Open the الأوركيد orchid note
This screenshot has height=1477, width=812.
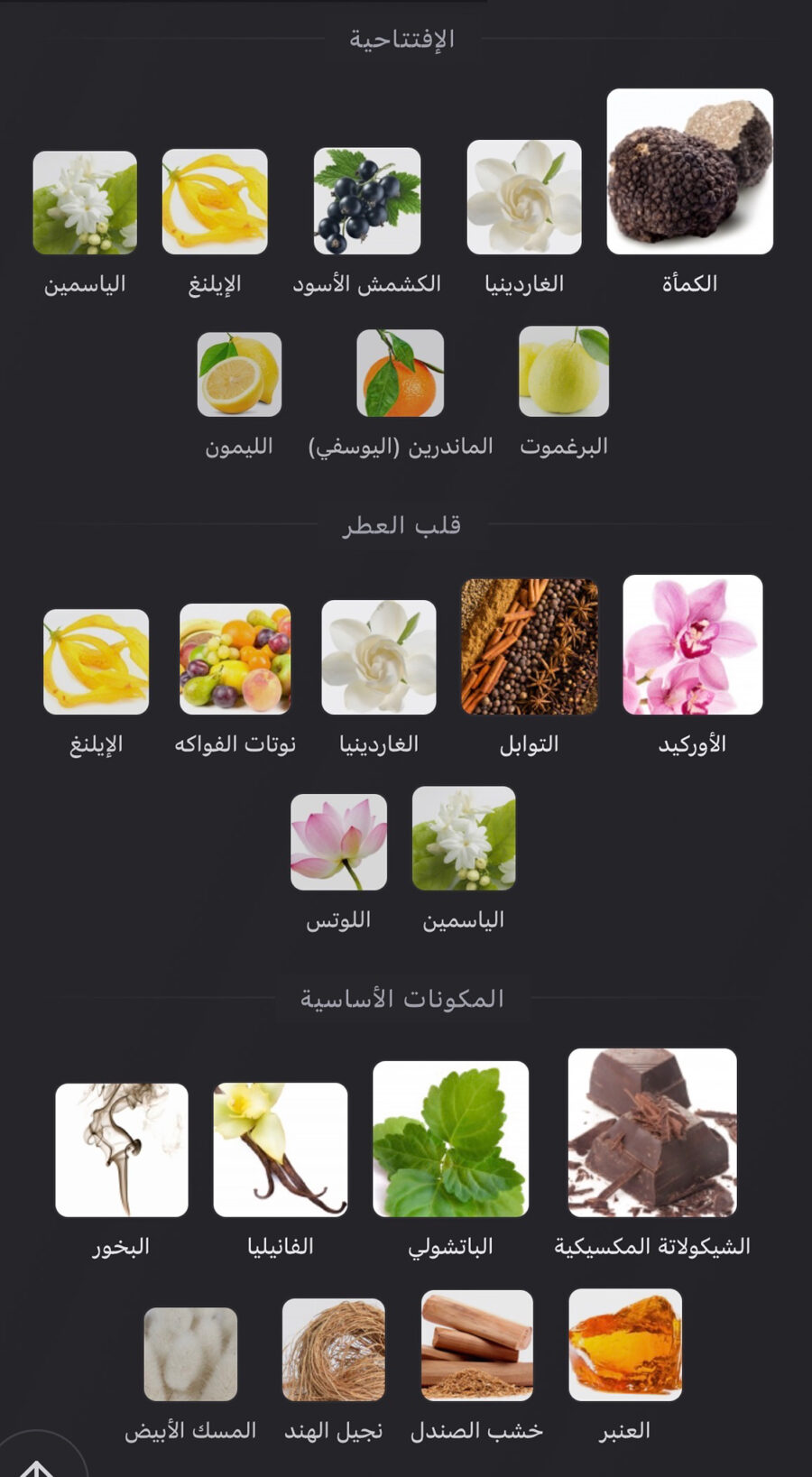click(x=692, y=645)
